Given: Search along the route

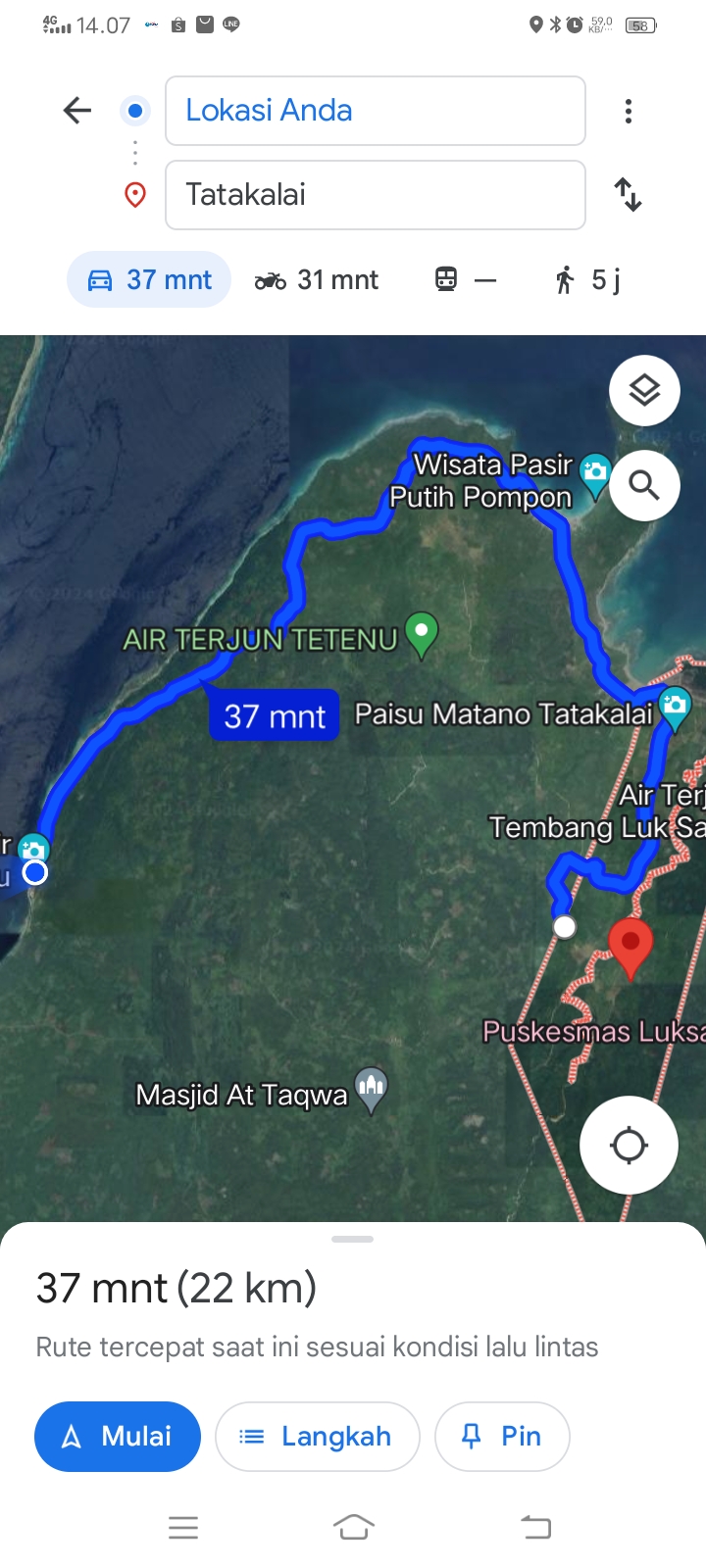Looking at the screenshot, I should coord(644,485).
